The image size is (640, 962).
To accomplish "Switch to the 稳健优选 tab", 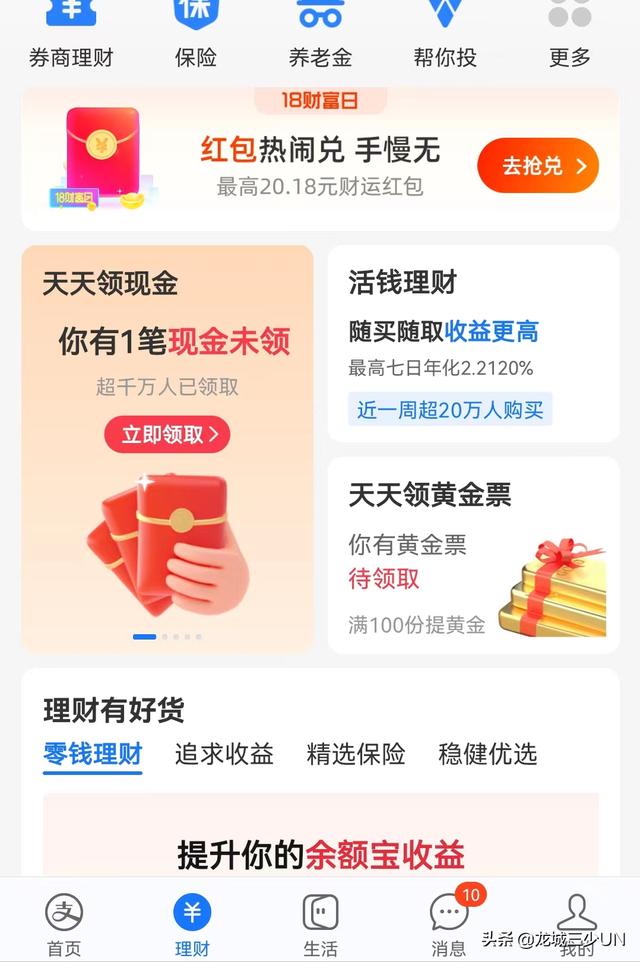I will pos(488,754).
